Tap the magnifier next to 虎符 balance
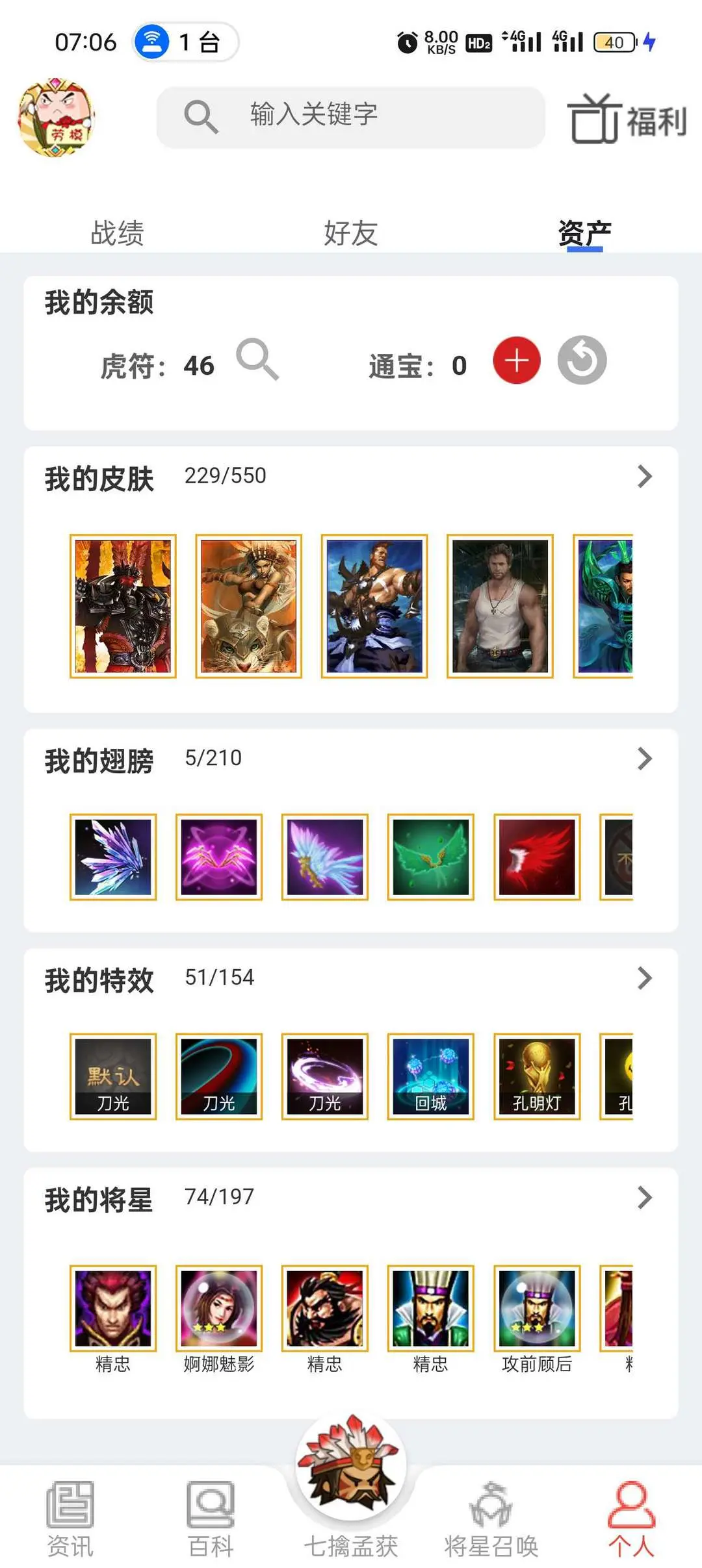Image resolution: width=702 pixels, height=1568 pixels. point(257,359)
